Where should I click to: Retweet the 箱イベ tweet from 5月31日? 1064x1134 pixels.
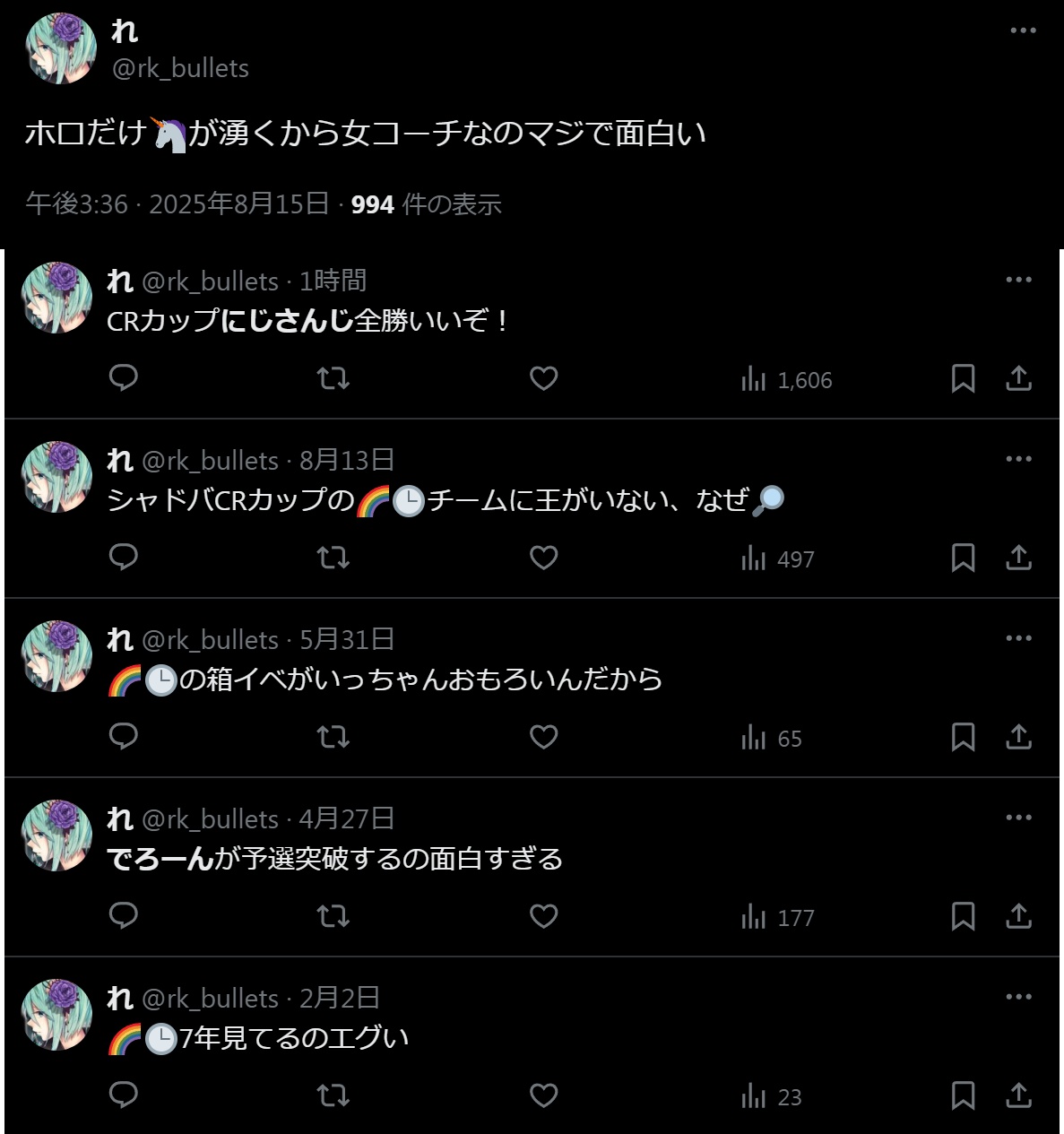[x=333, y=737]
